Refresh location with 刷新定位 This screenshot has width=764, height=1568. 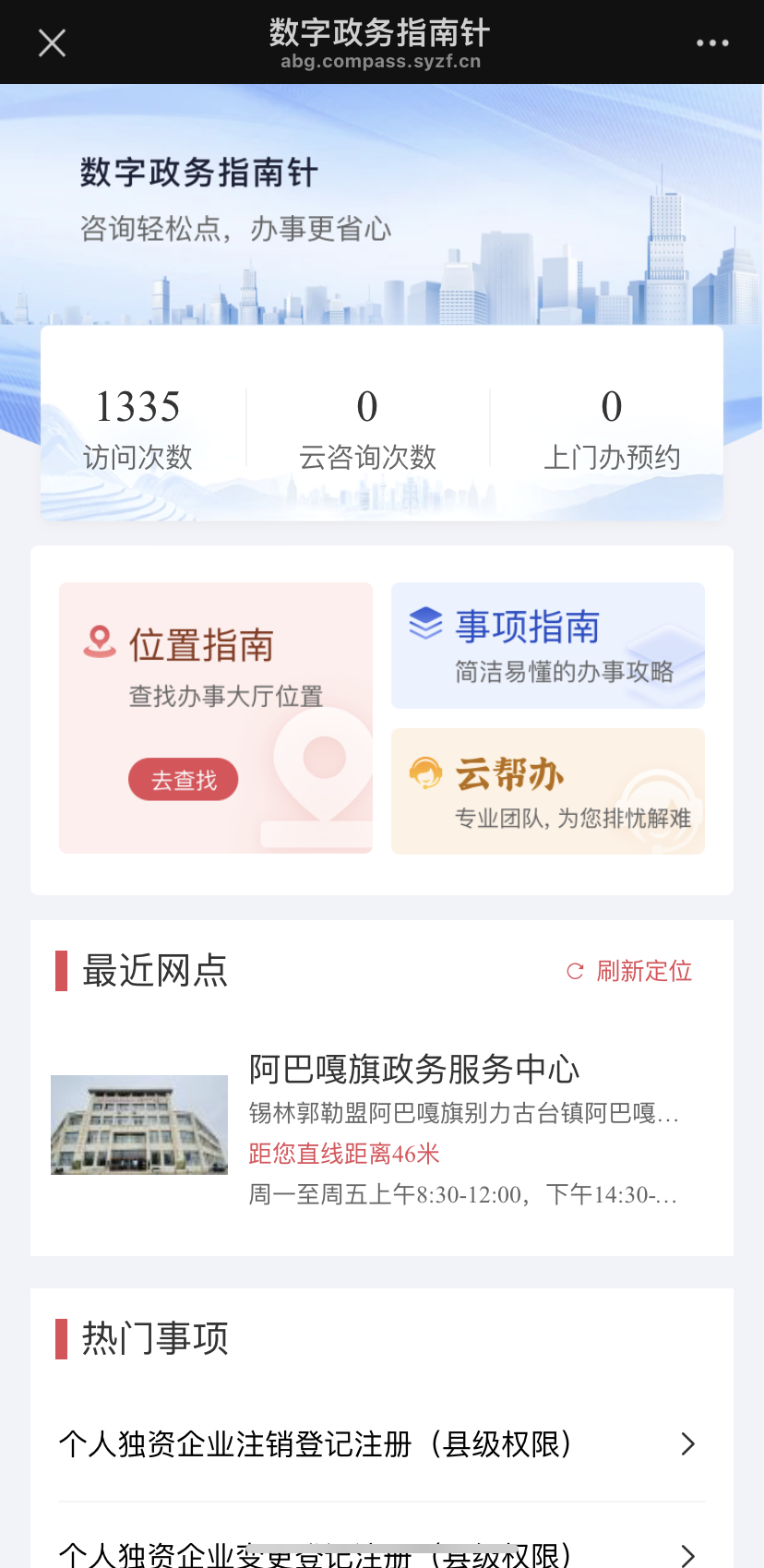[x=630, y=971]
